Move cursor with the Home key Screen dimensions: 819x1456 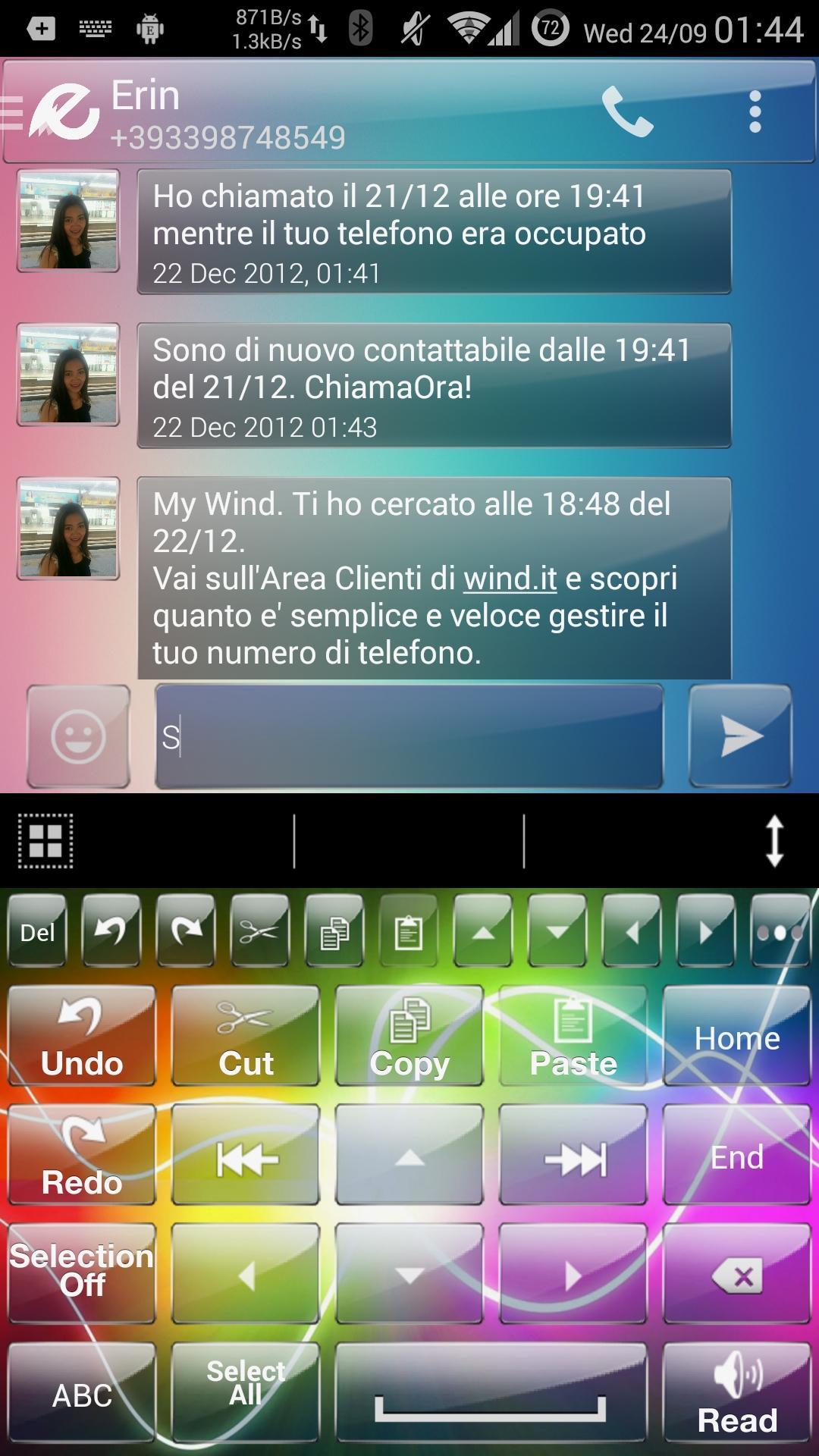coord(737,1036)
